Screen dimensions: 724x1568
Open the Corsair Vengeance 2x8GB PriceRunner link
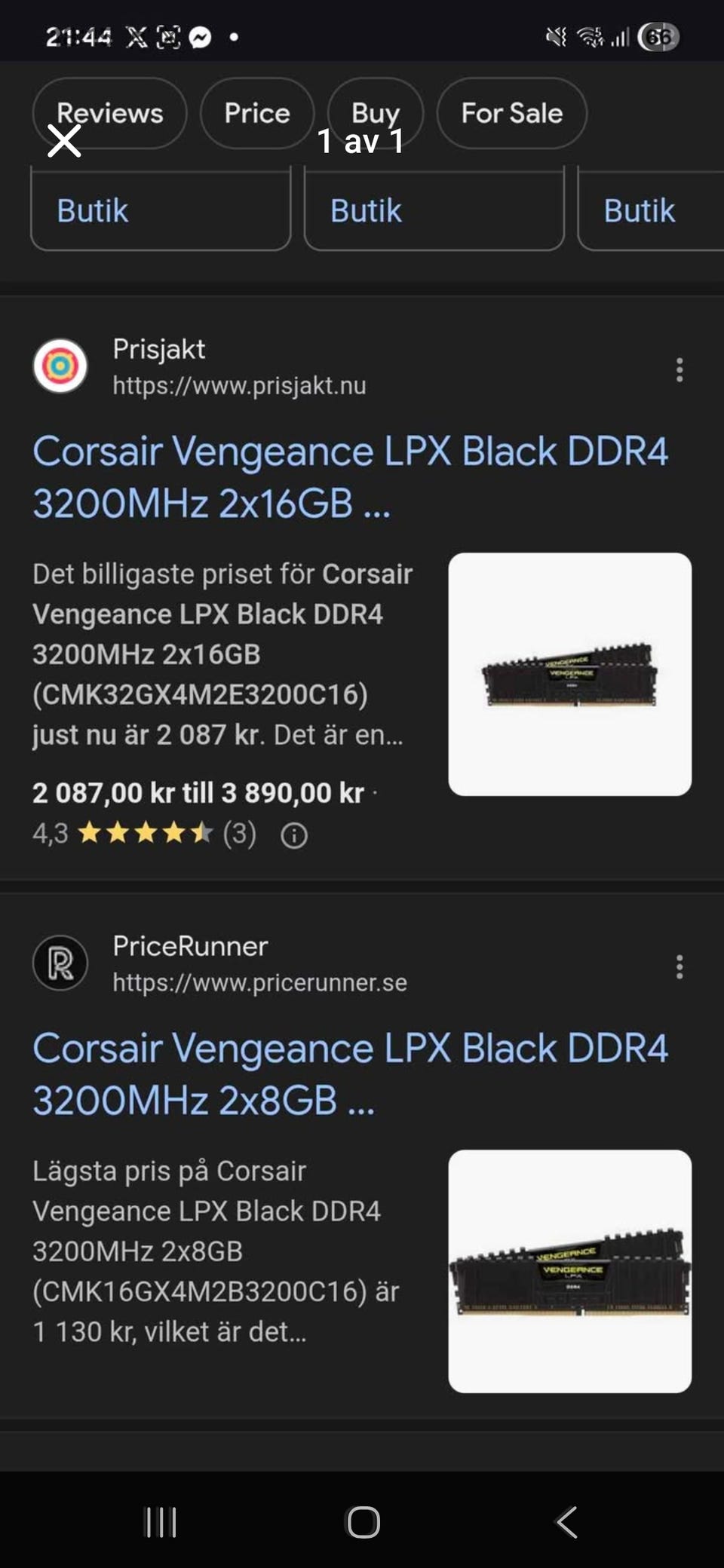[351, 1074]
